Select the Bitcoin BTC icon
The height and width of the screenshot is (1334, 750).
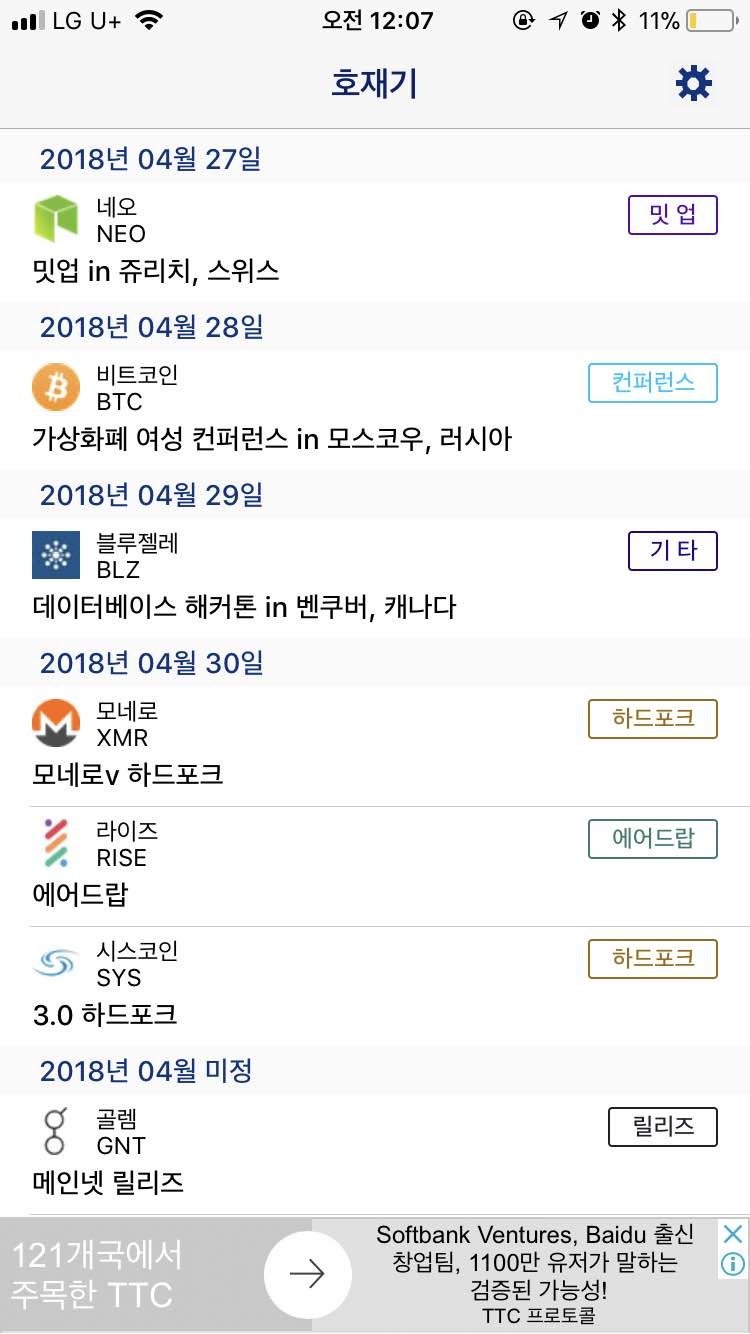click(56, 384)
